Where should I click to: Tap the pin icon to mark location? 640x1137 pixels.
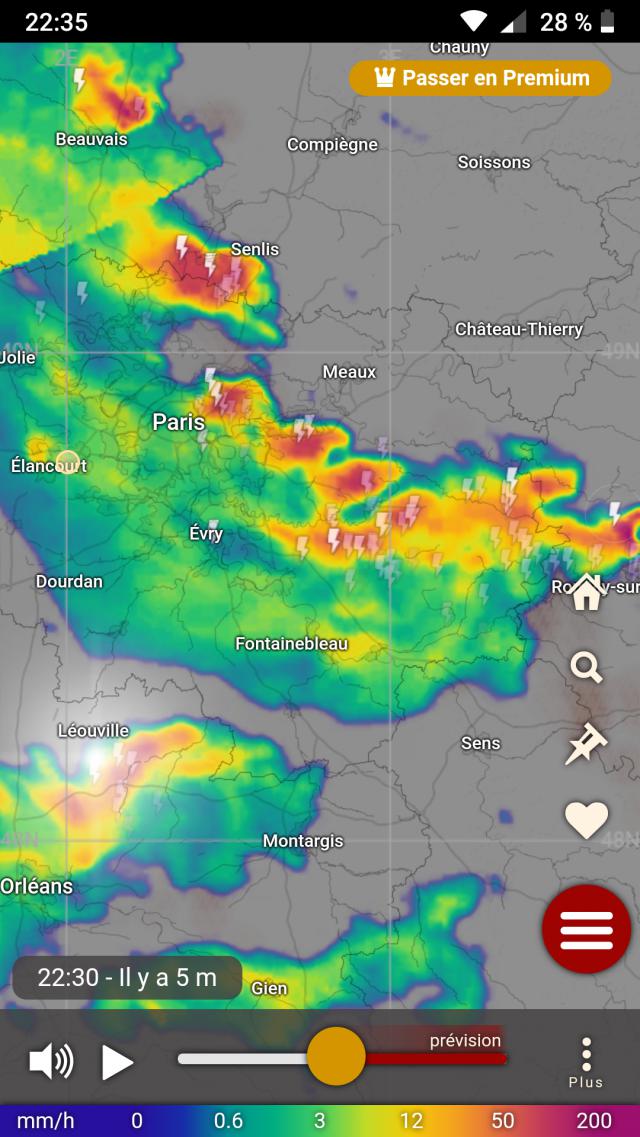point(586,745)
